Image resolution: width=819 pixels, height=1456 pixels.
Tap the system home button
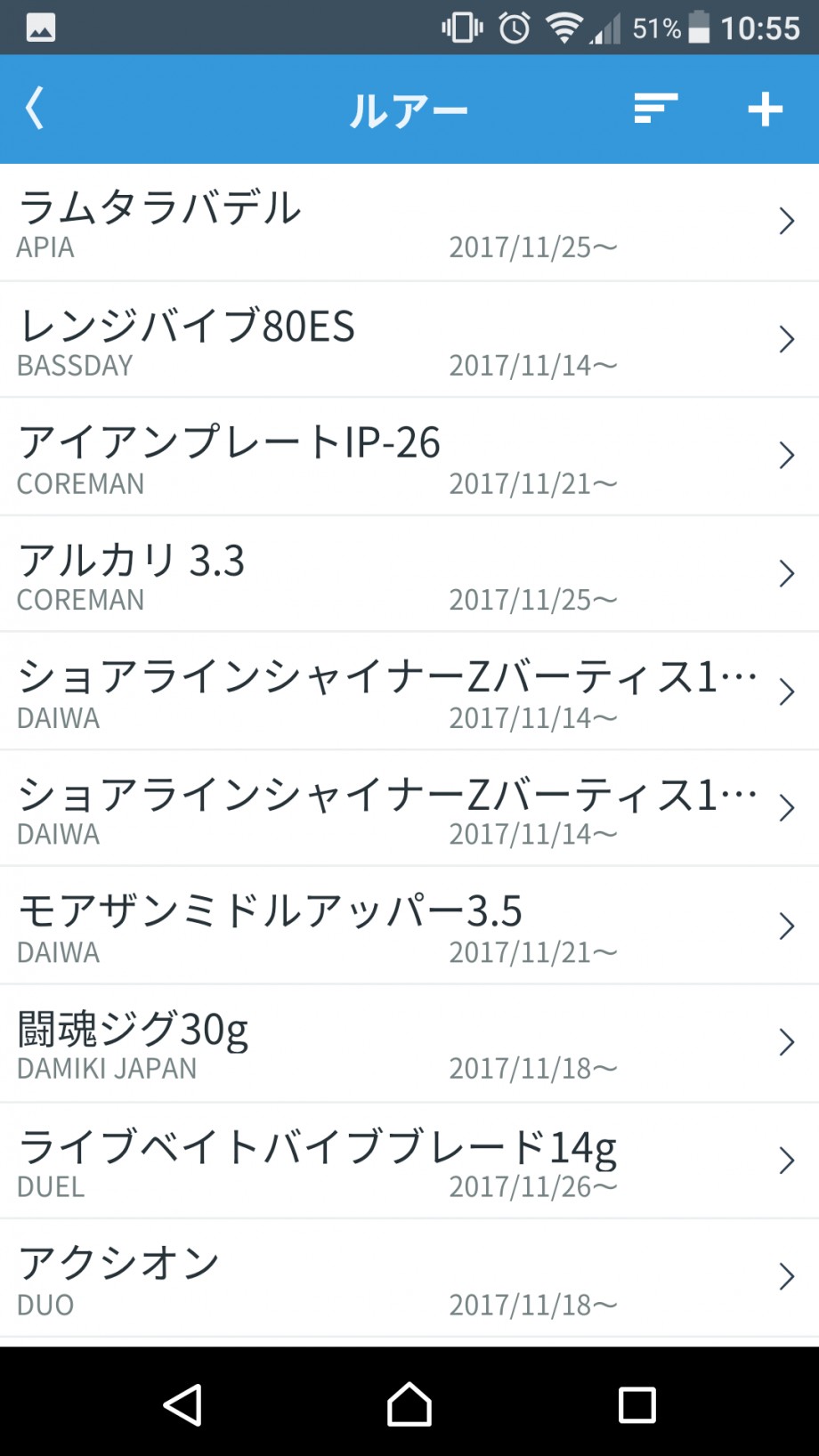[x=409, y=1404]
